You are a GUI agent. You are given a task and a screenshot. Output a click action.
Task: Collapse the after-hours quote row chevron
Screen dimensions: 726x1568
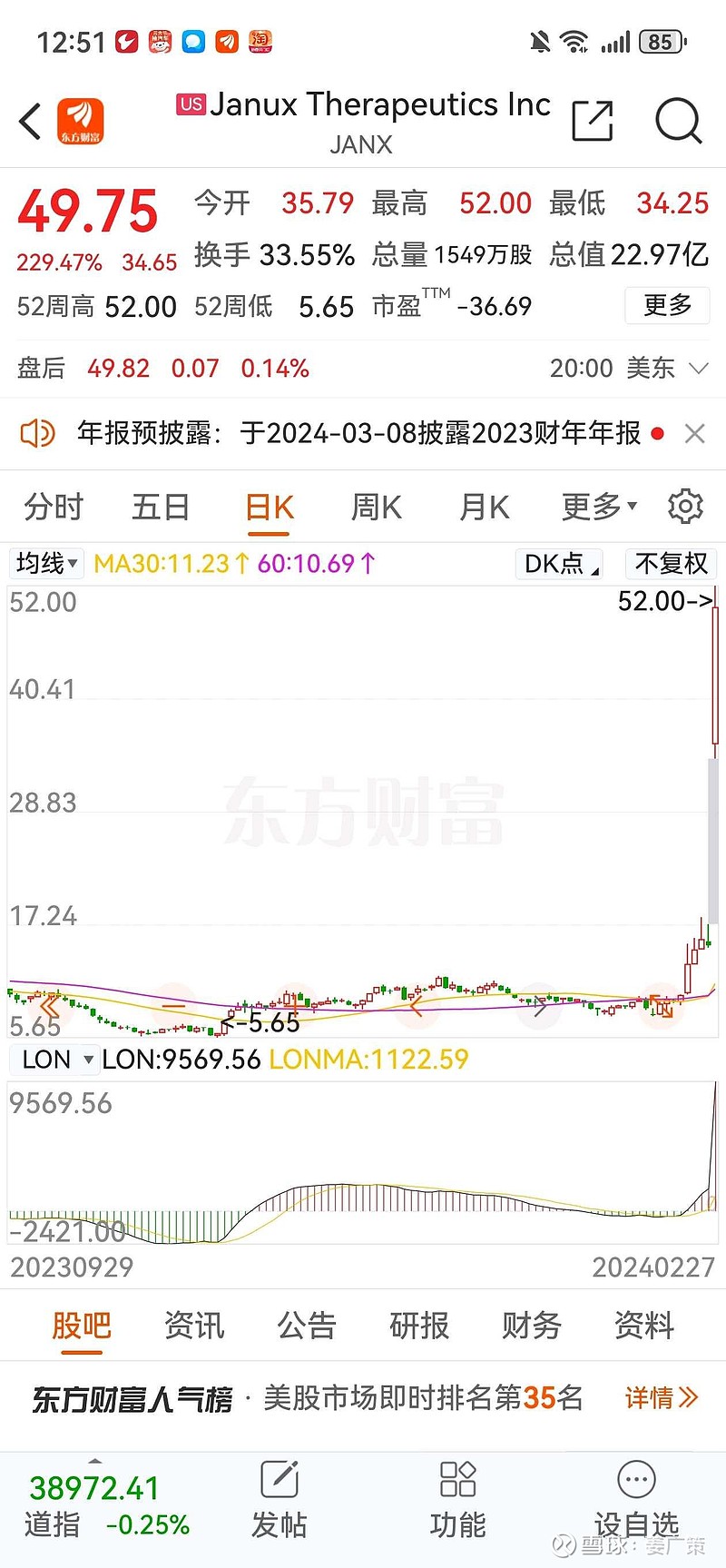pyautogui.click(x=699, y=369)
